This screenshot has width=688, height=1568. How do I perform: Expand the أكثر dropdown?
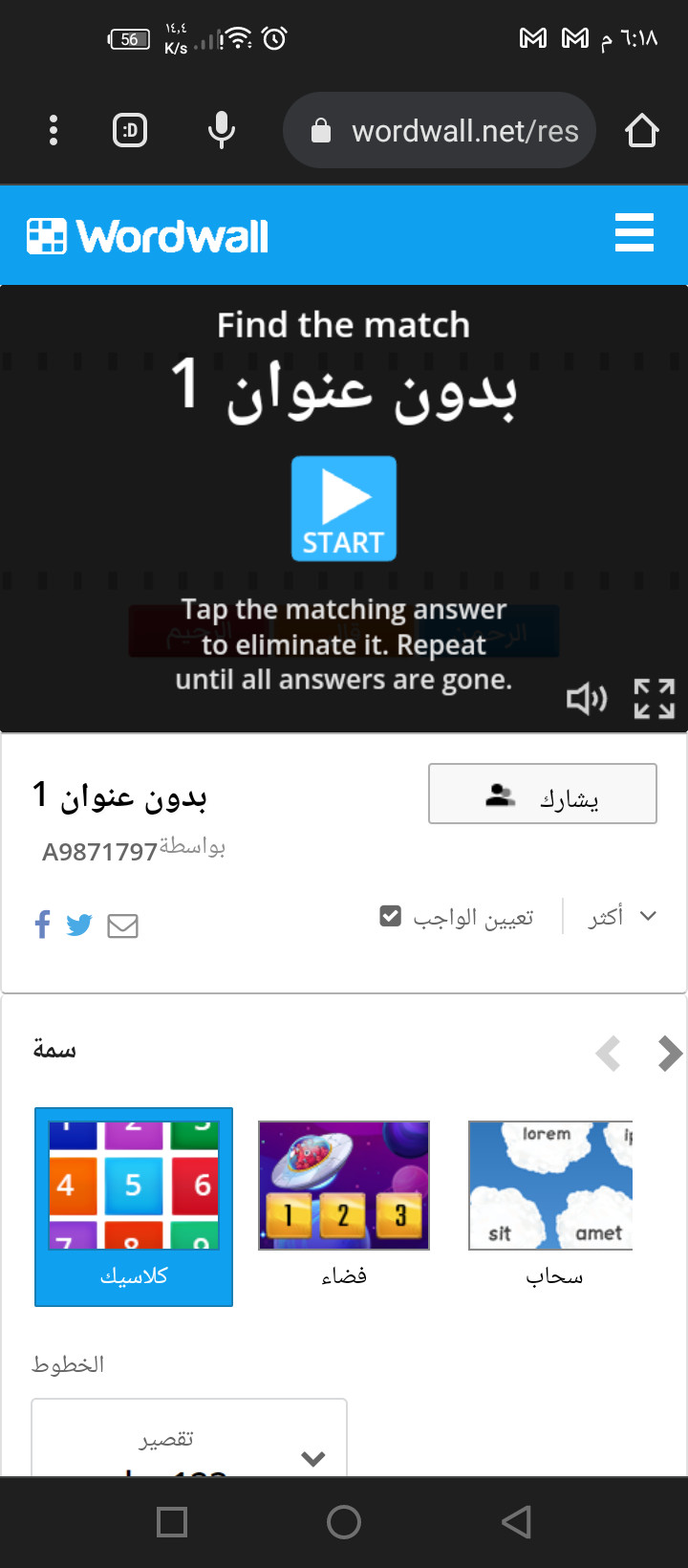(622, 916)
